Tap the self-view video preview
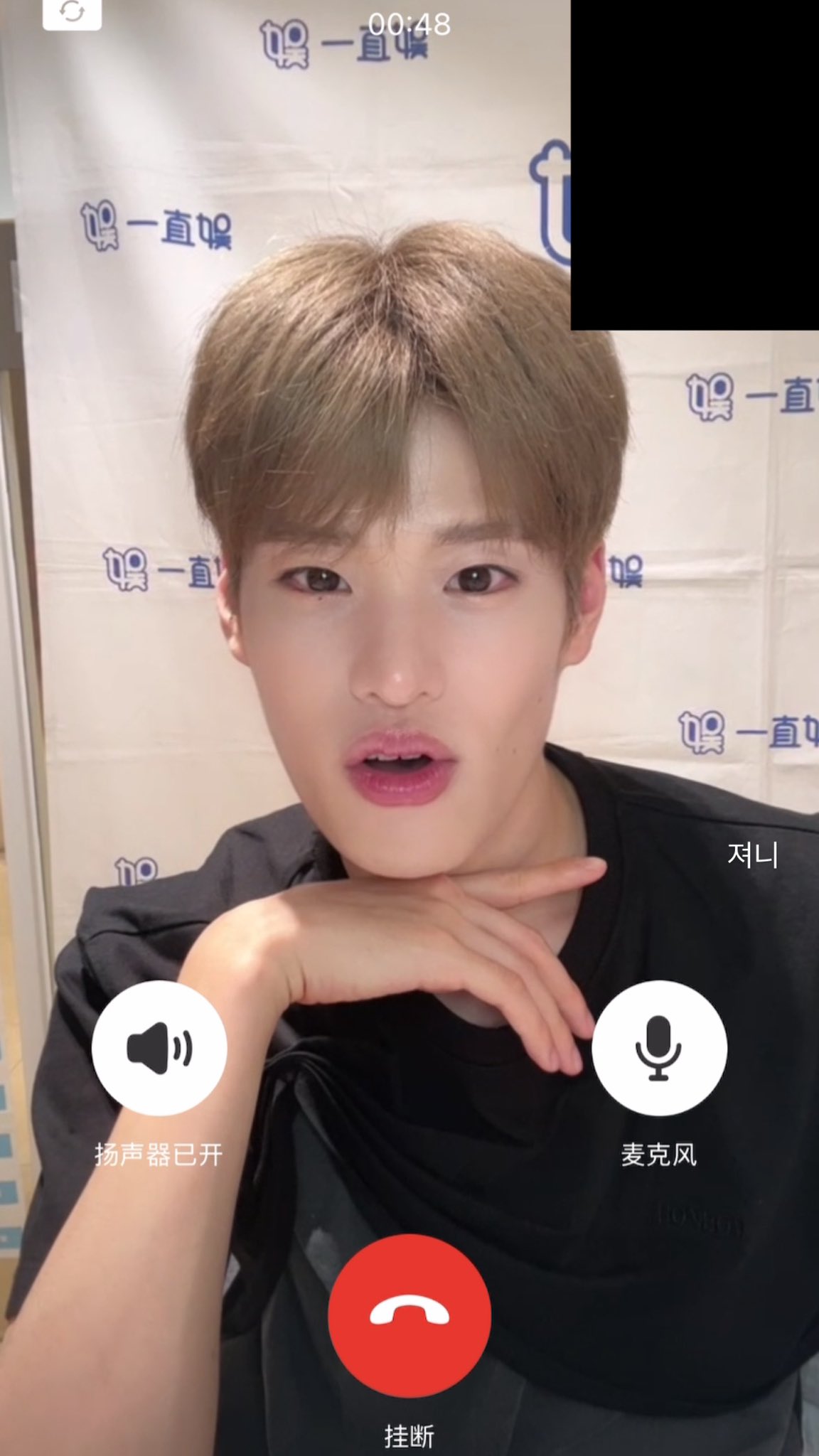The image size is (819, 1456). [695, 165]
